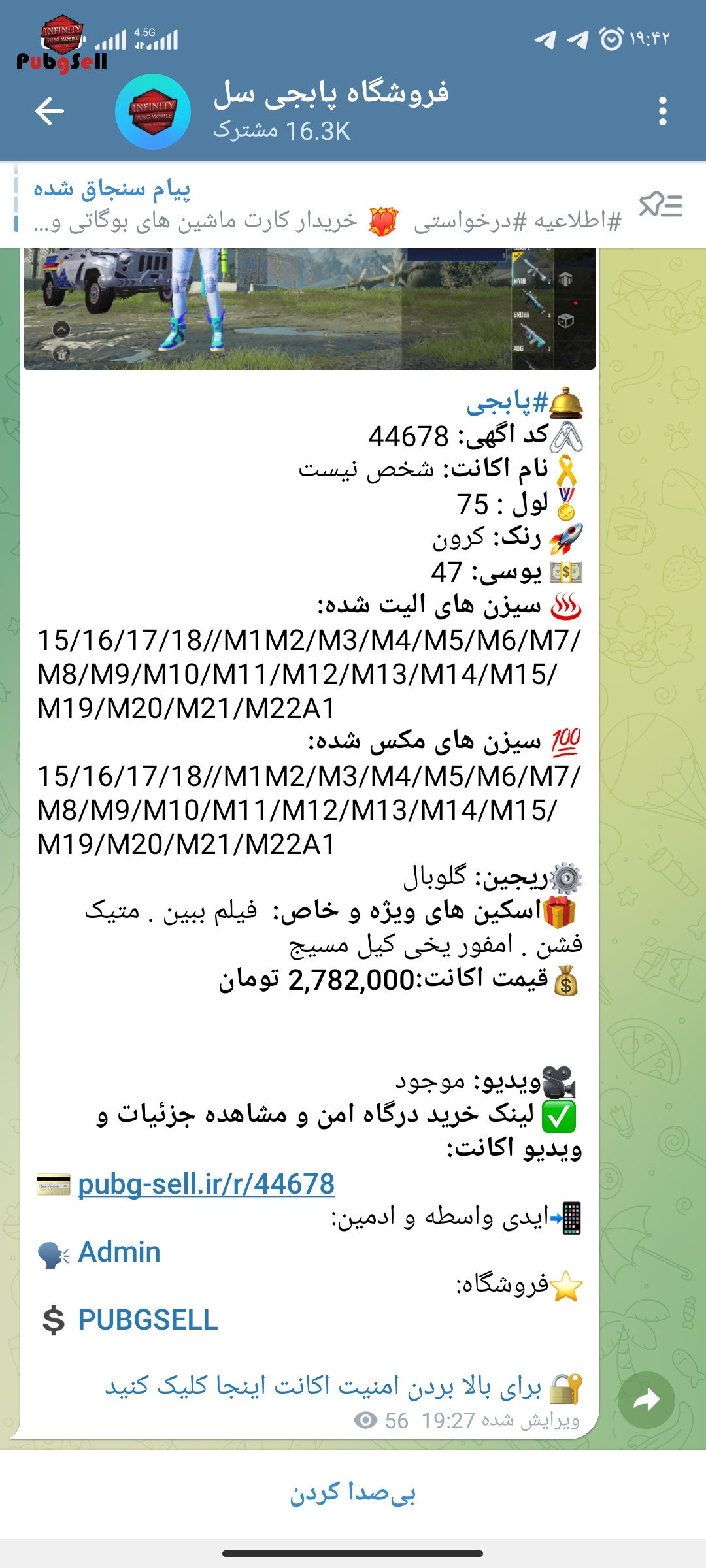Forward this post with the share arrow
Viewport: 706px width, 1568px height.
pos(647,1399)
